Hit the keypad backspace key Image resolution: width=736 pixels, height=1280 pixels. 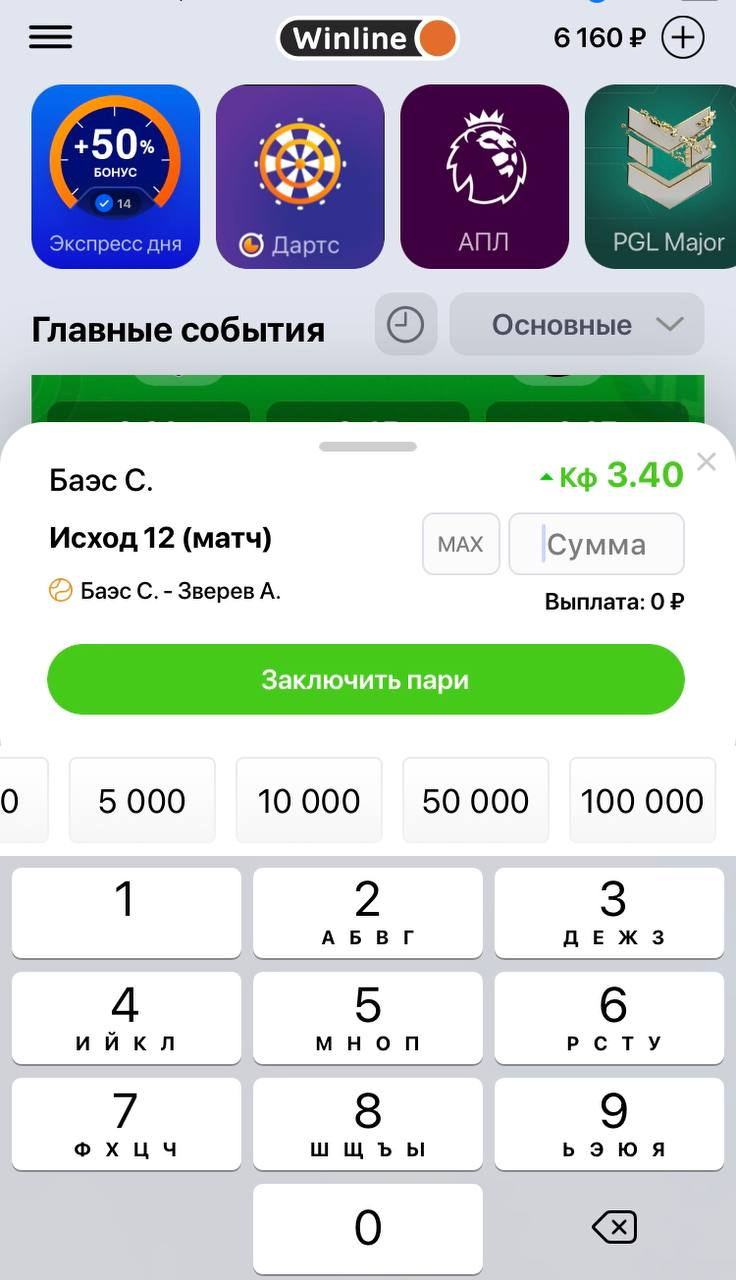[x=613, y=1226]
